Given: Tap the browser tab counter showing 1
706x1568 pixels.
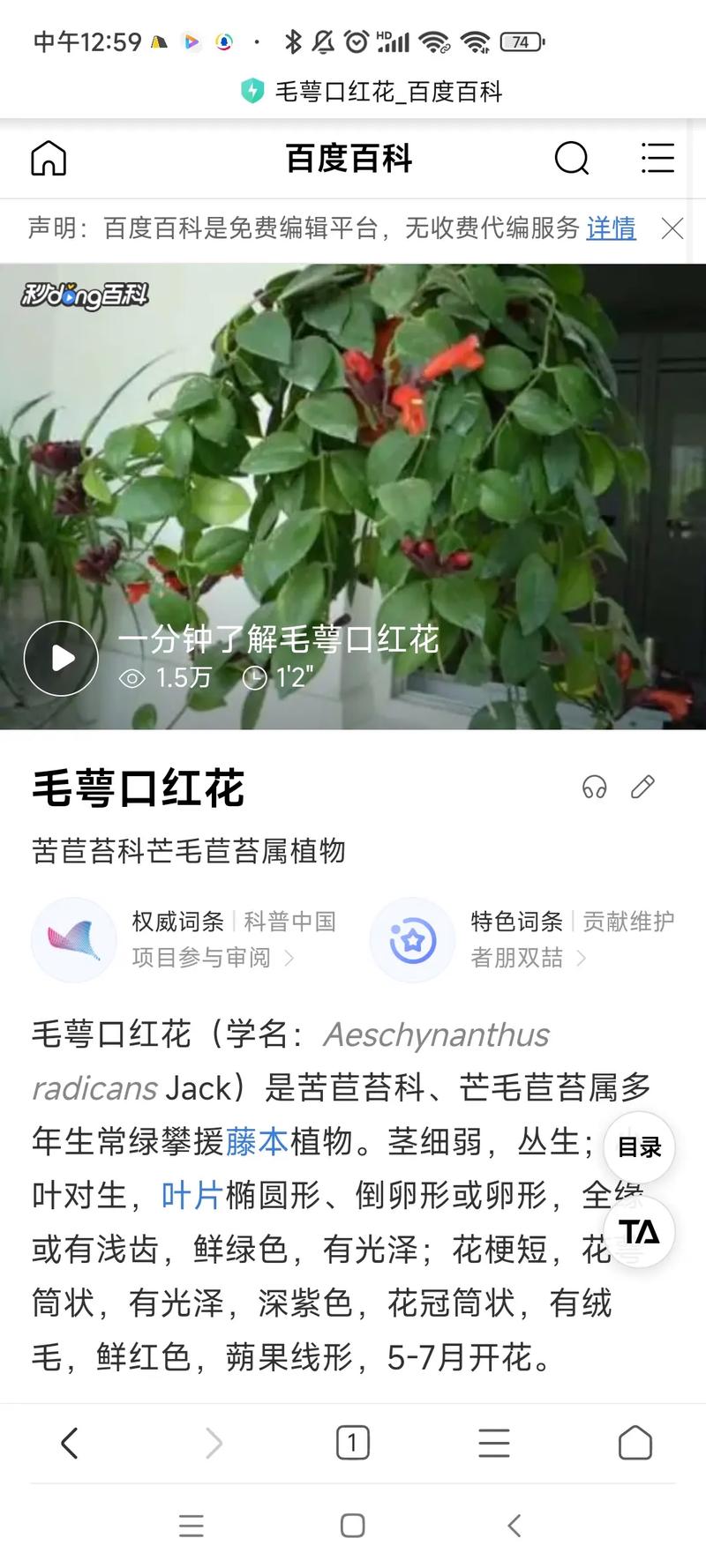Looking at the screenshot, I should click(353, 1443).
